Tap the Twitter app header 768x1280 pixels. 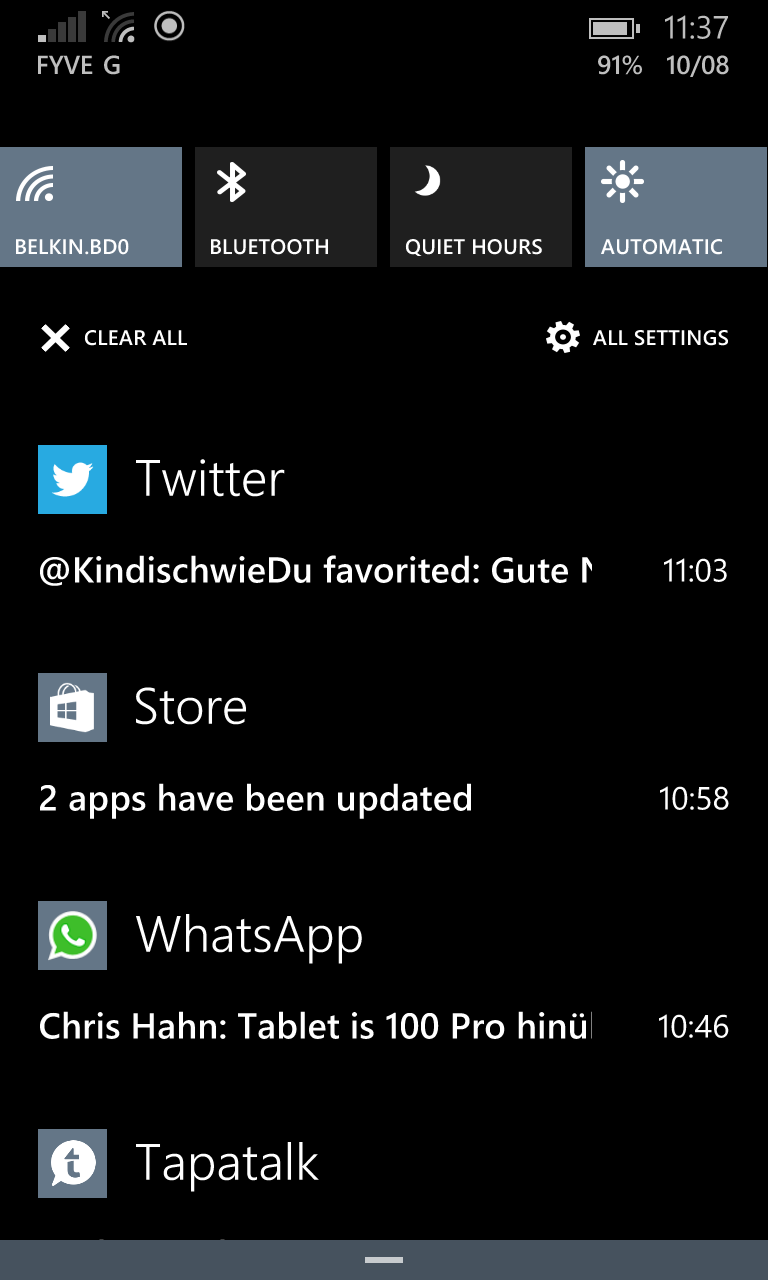(x=162, y=479)
